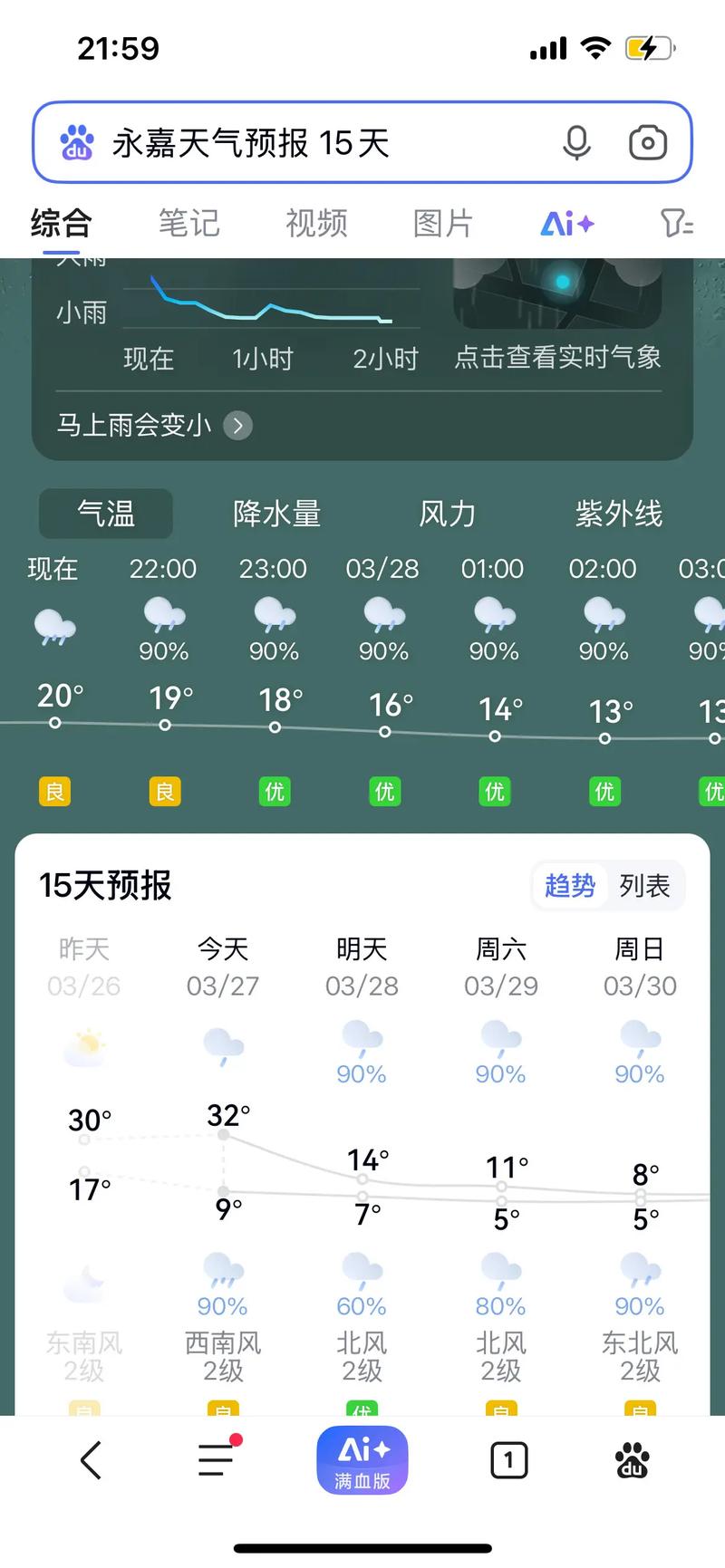Tap the back arrow in bottom bar
This screenshot has width=725, height=1568.
(x=90, y=1460)
